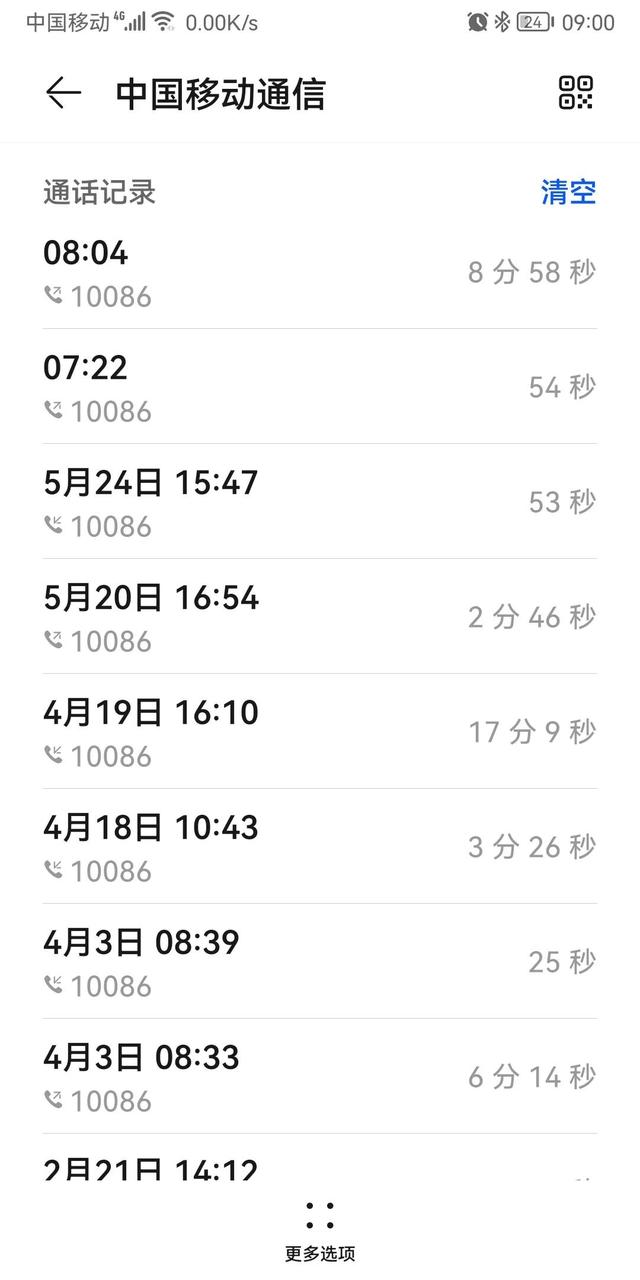
Task: Tap the 5月20日 16:54 call entry
Action: click(320, 617)
